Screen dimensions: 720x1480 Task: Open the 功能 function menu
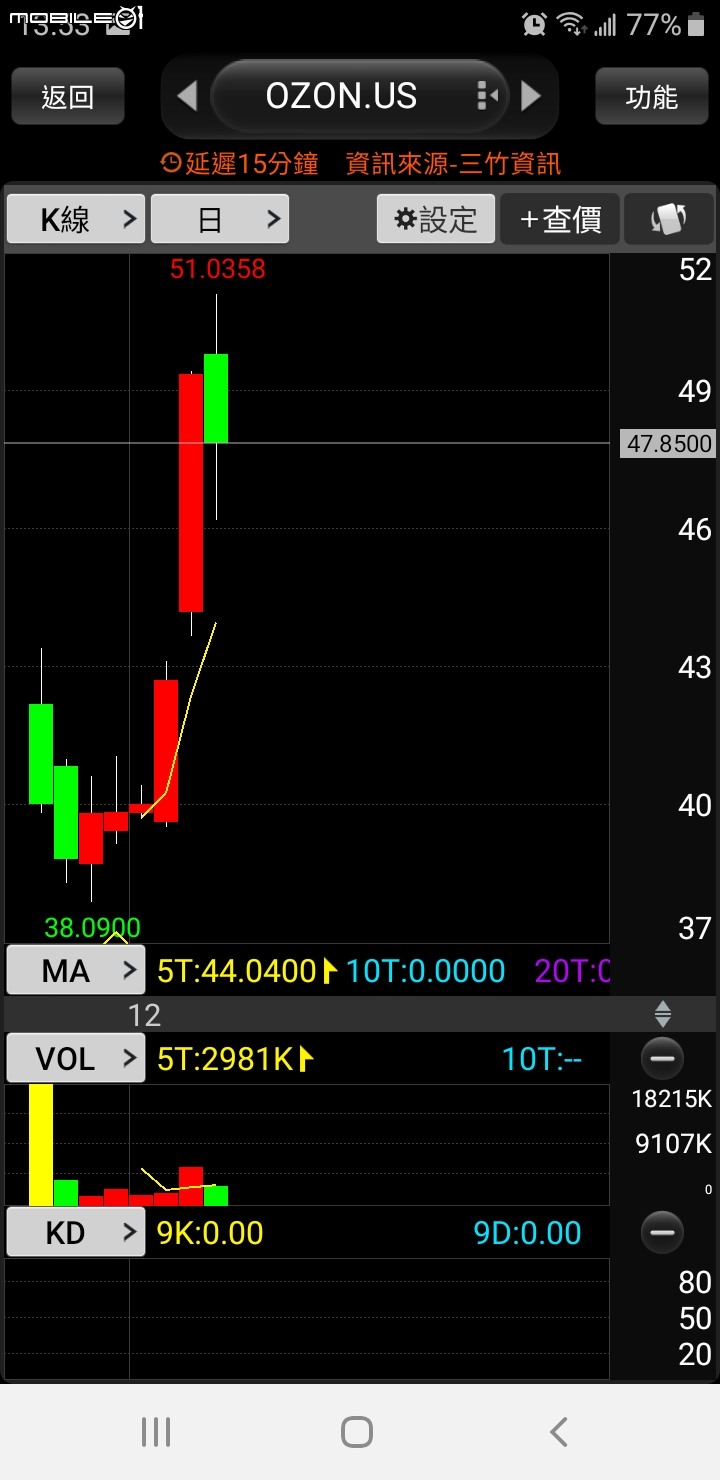651,96
